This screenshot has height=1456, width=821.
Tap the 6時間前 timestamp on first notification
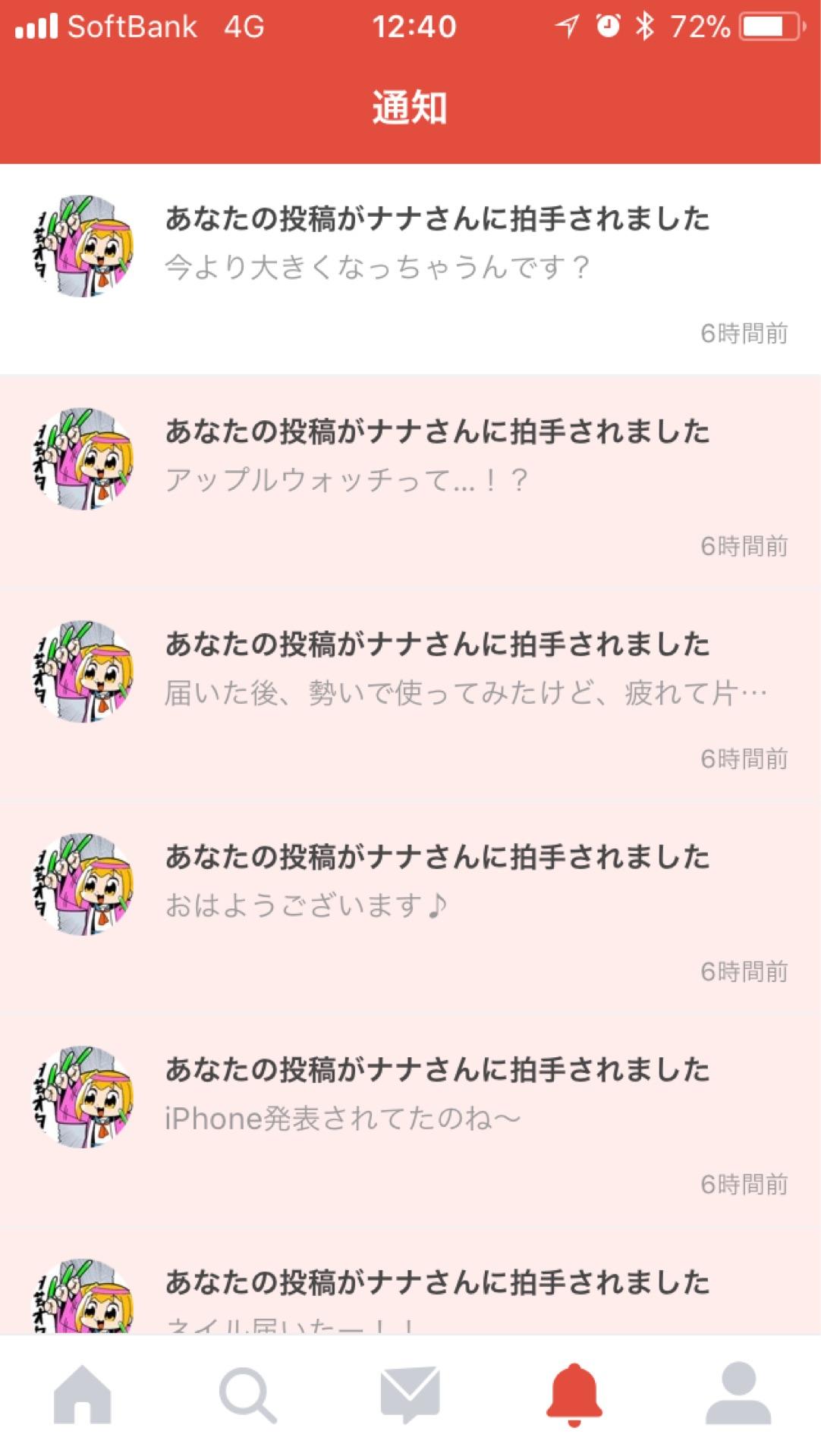[x=743, y=332]
